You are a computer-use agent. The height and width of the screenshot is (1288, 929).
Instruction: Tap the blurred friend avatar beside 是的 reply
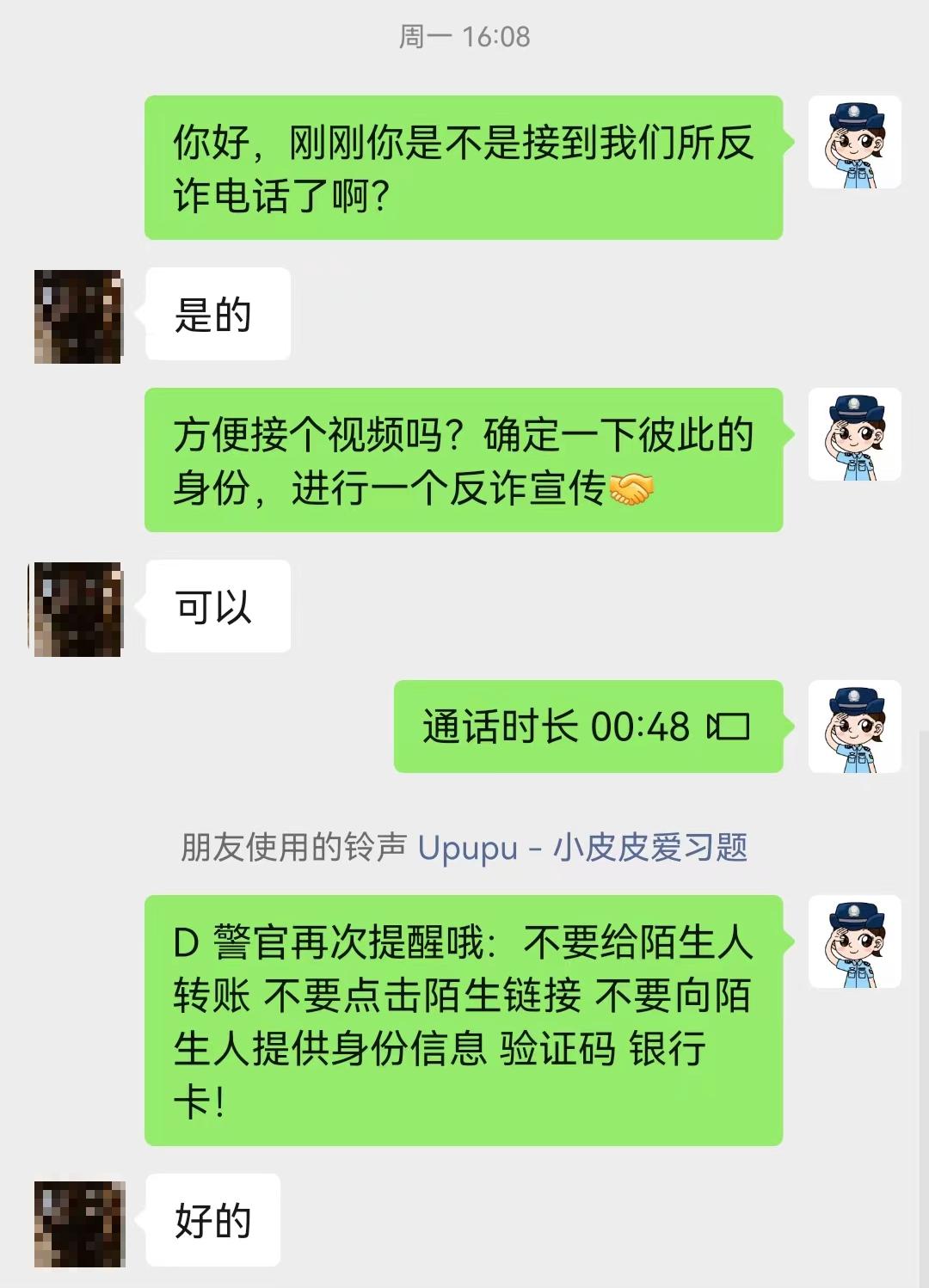click(x=76, y=316)
